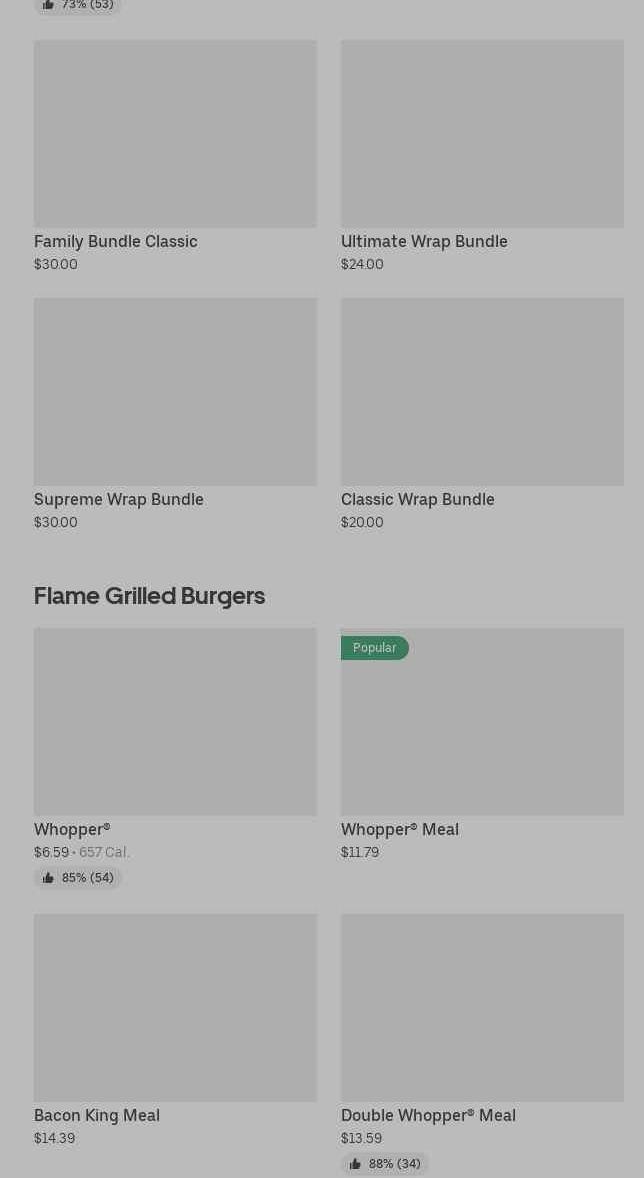The height and width of the screenshot is (1178, 644).
Task: Open the popular Whopper Meal item
Action: pyautogui.click(x=482, y=745)
